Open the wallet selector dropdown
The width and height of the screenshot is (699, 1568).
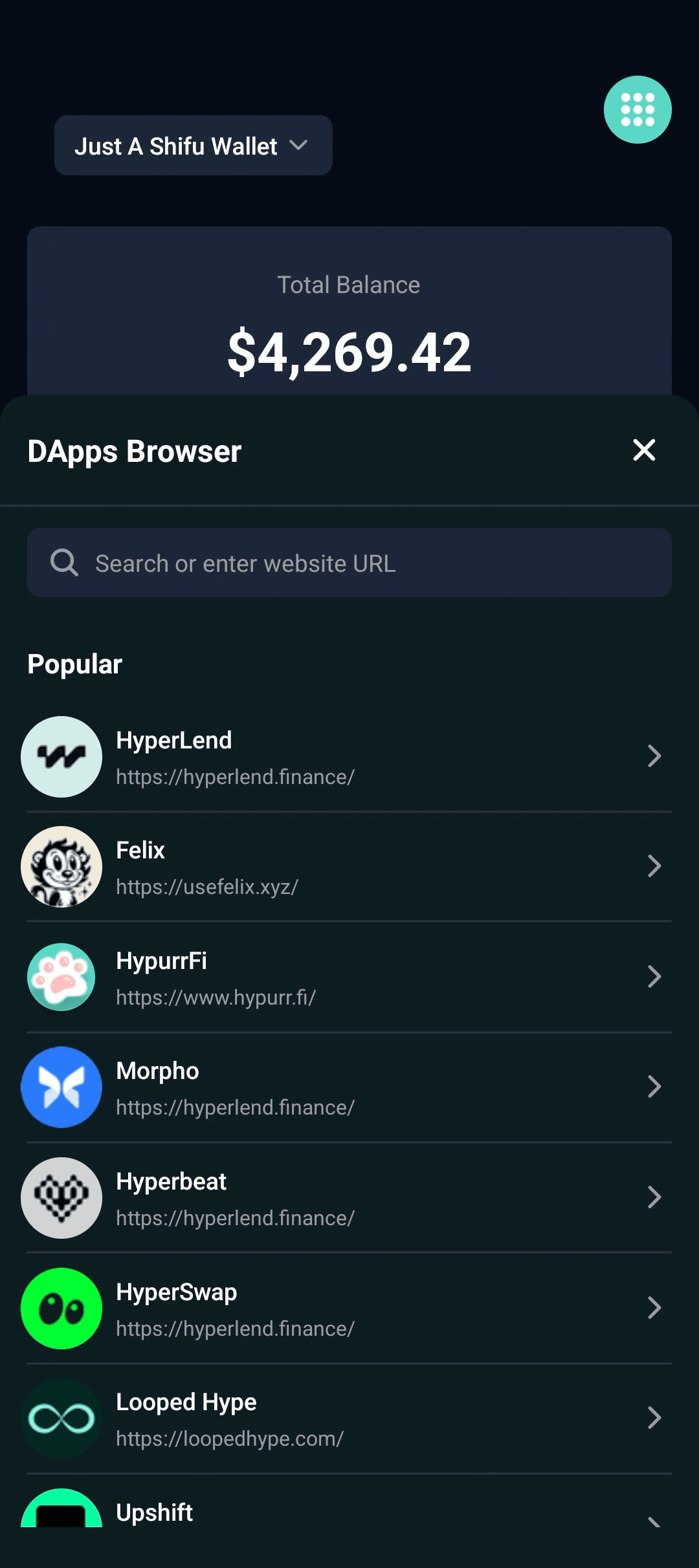[193, 146]
